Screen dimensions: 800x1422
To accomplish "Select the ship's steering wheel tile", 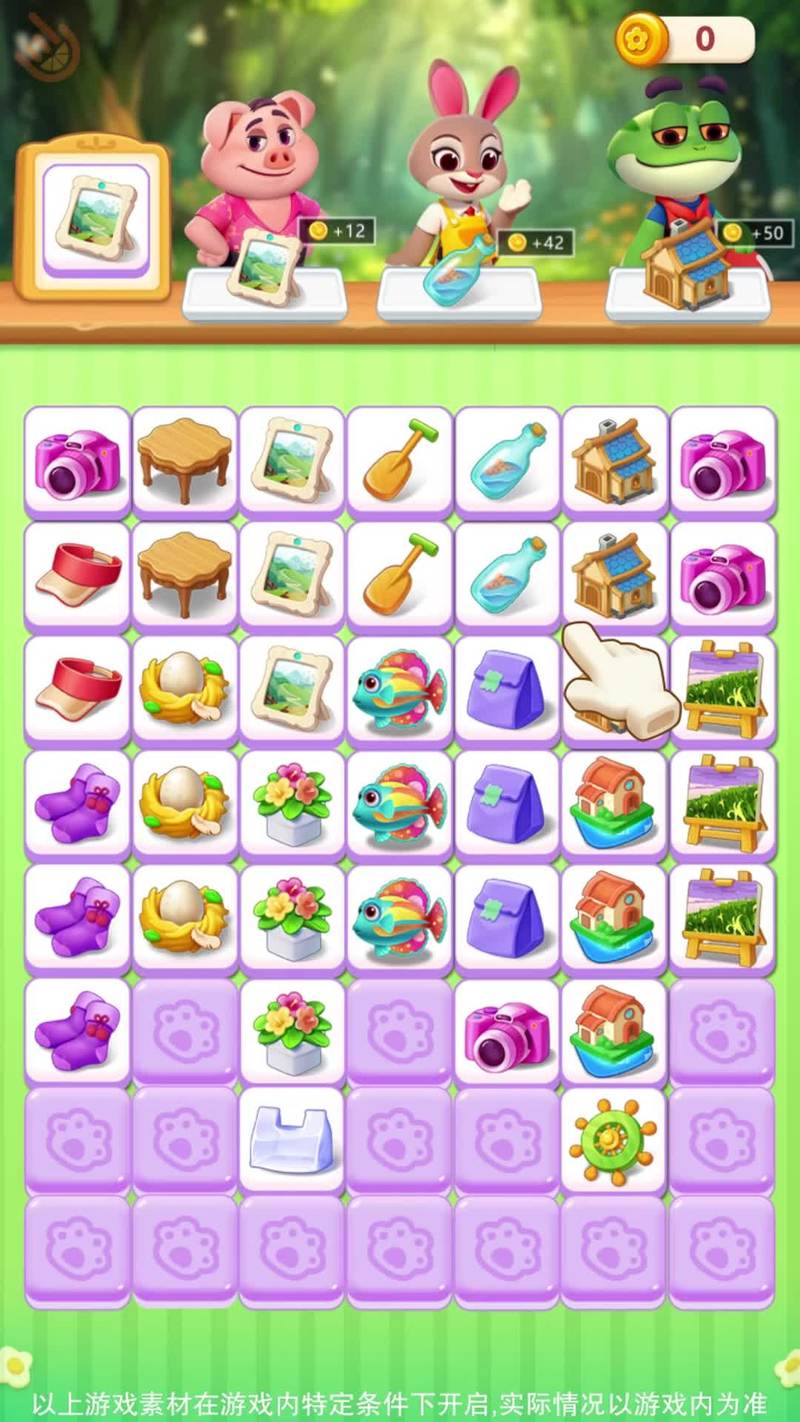I will (613, 1138).
